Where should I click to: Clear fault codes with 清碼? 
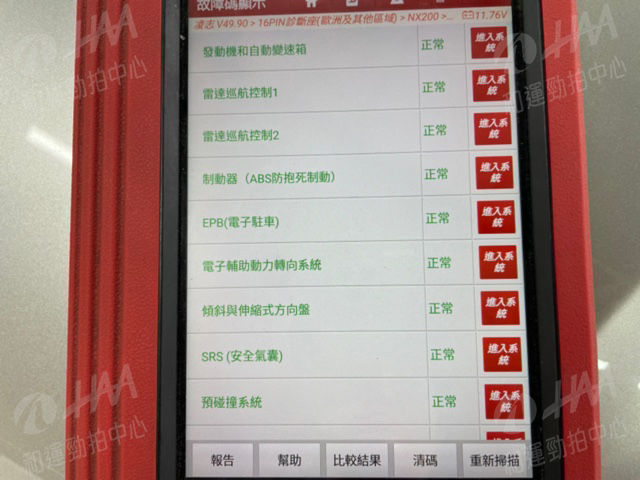pos(425,461)
